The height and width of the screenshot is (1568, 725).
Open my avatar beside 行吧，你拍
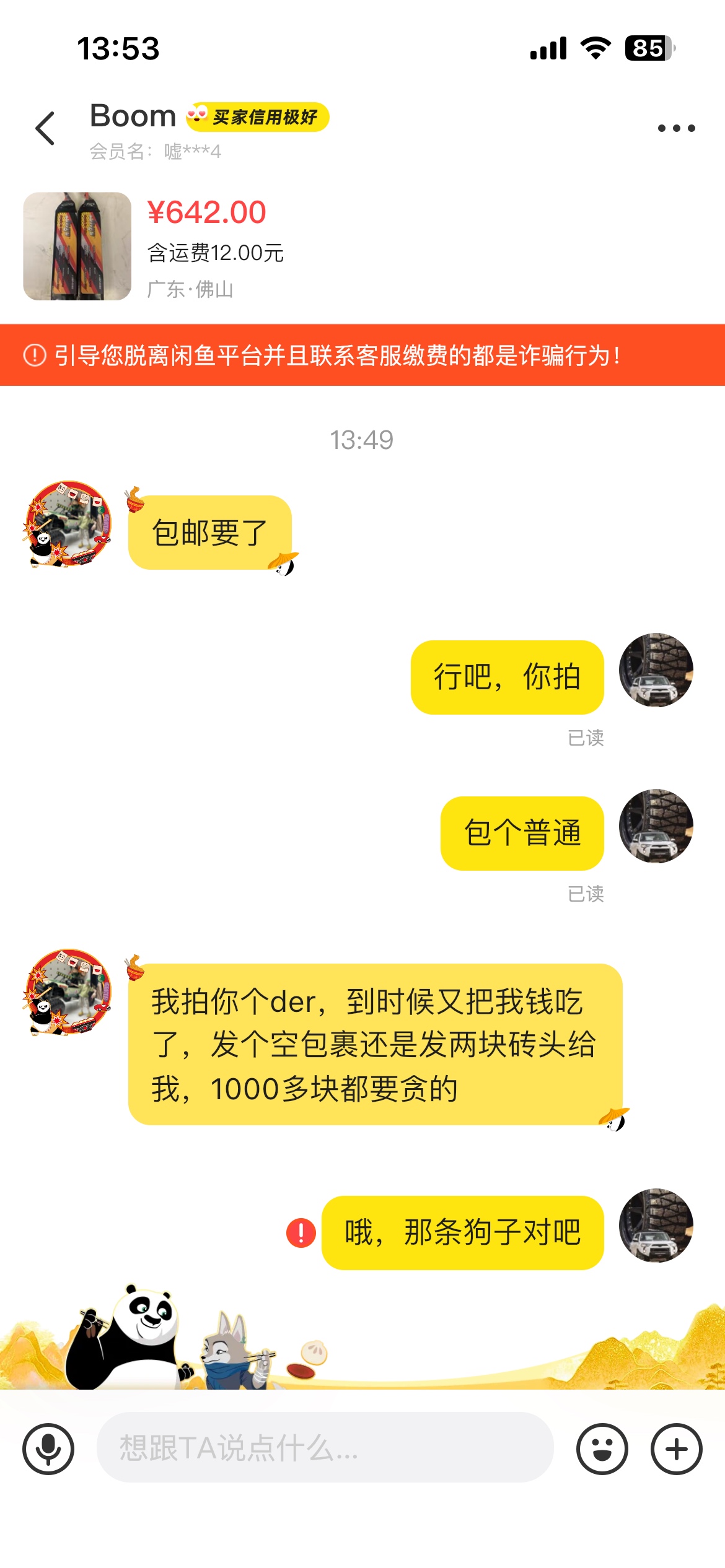656,670
